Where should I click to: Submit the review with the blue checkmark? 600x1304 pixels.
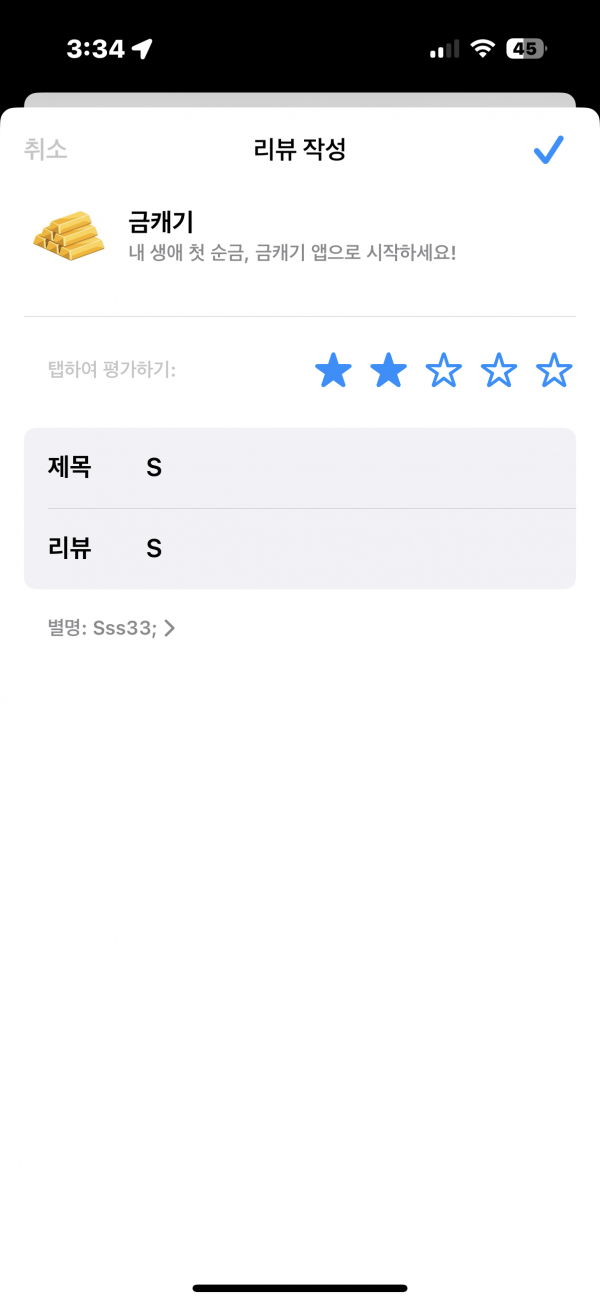click(x=548, y=150)
